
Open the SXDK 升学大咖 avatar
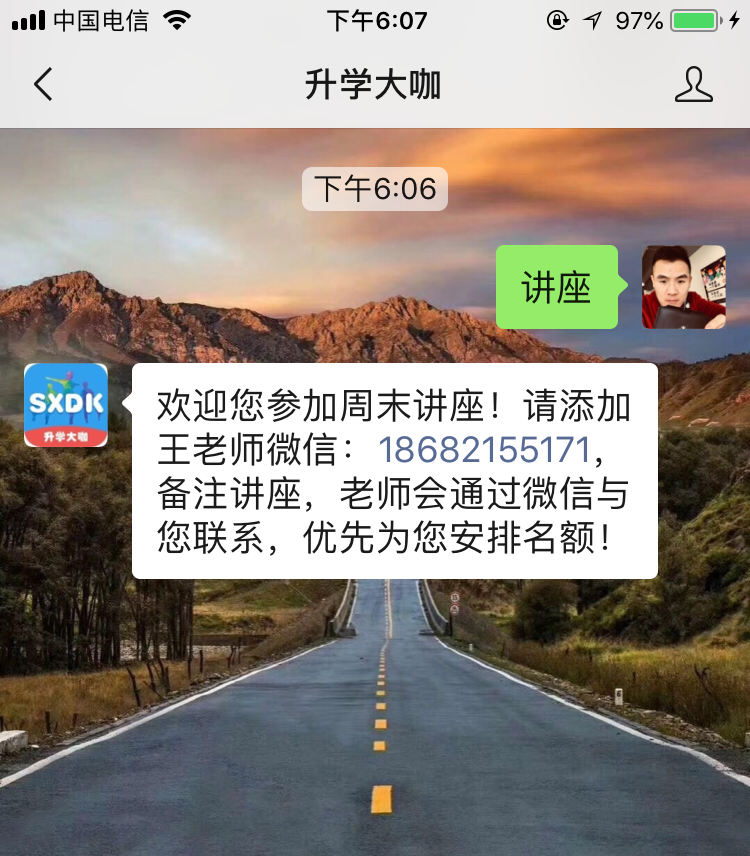(x=66, y=405)
